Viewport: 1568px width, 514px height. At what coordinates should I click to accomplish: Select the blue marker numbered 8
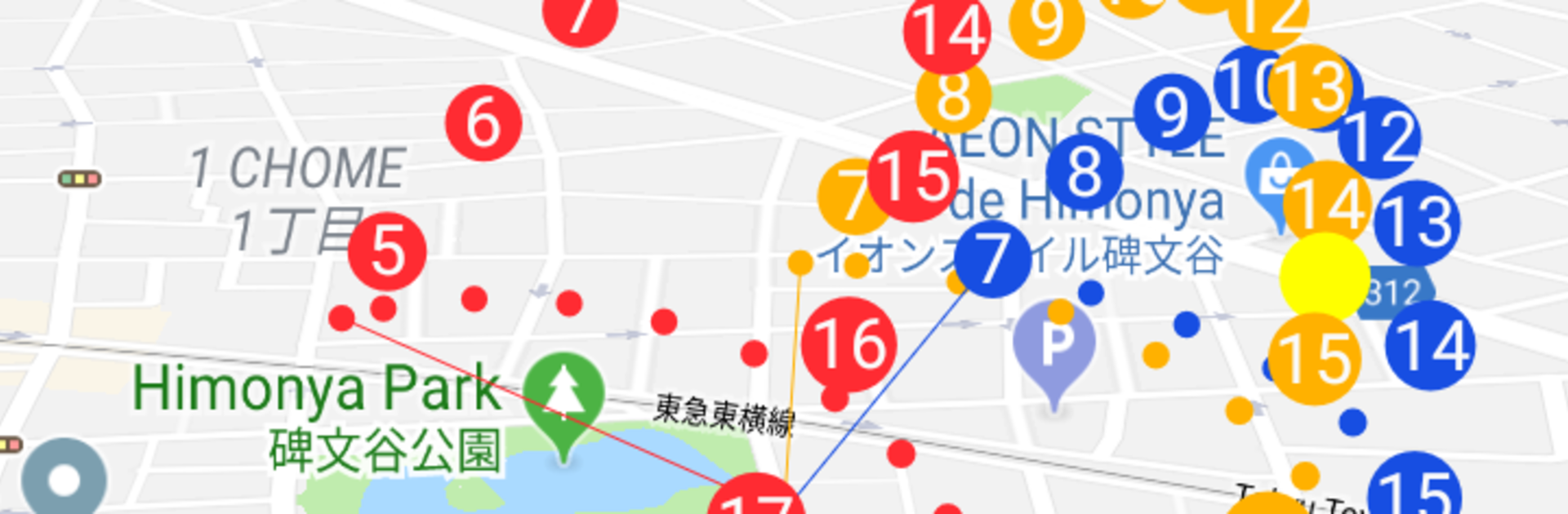(x=1085, y=172)
